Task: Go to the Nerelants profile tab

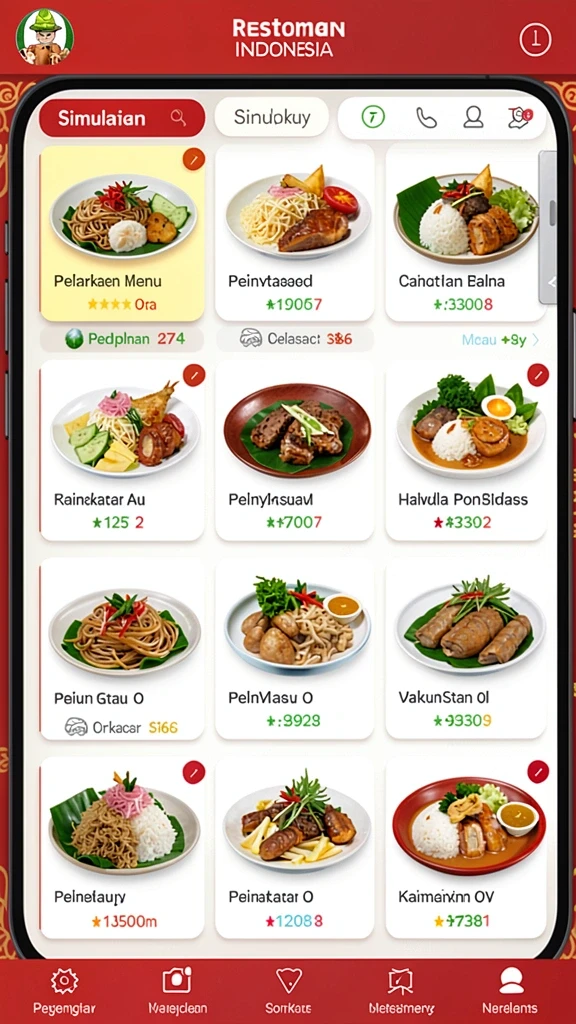Action: 510,991
